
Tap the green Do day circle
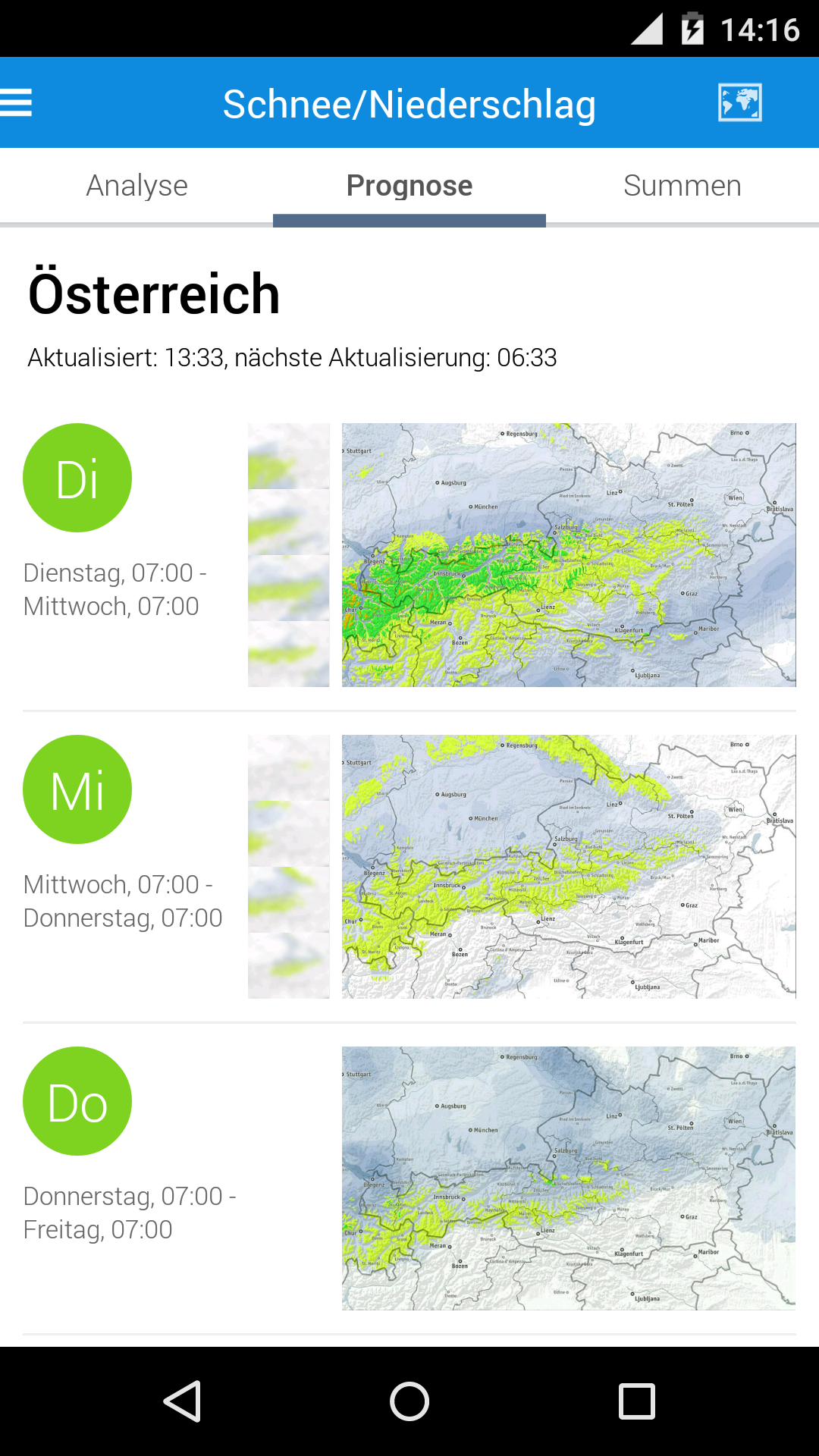pyautogui.click(x=77, y=1101)
